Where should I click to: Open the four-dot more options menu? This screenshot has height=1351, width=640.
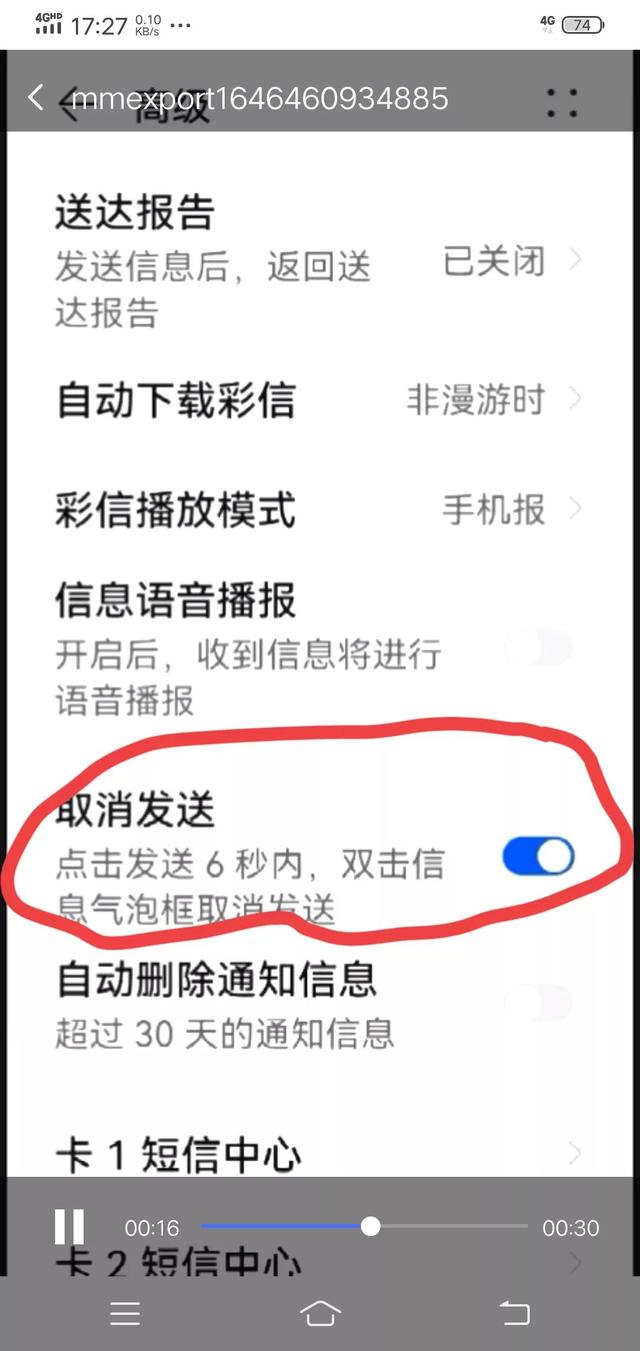pyautogui.click(x=562, y=103)
